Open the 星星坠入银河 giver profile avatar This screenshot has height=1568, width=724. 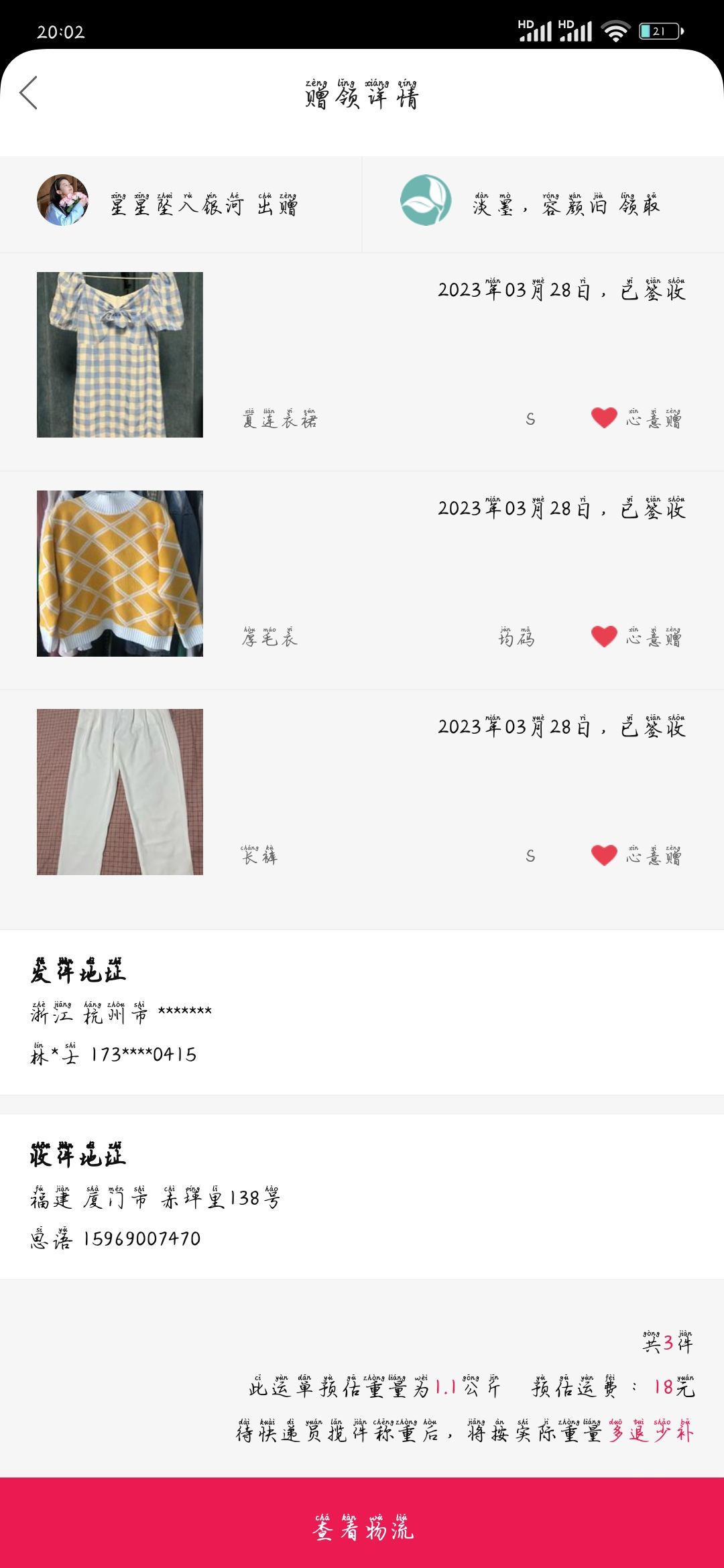62,200
